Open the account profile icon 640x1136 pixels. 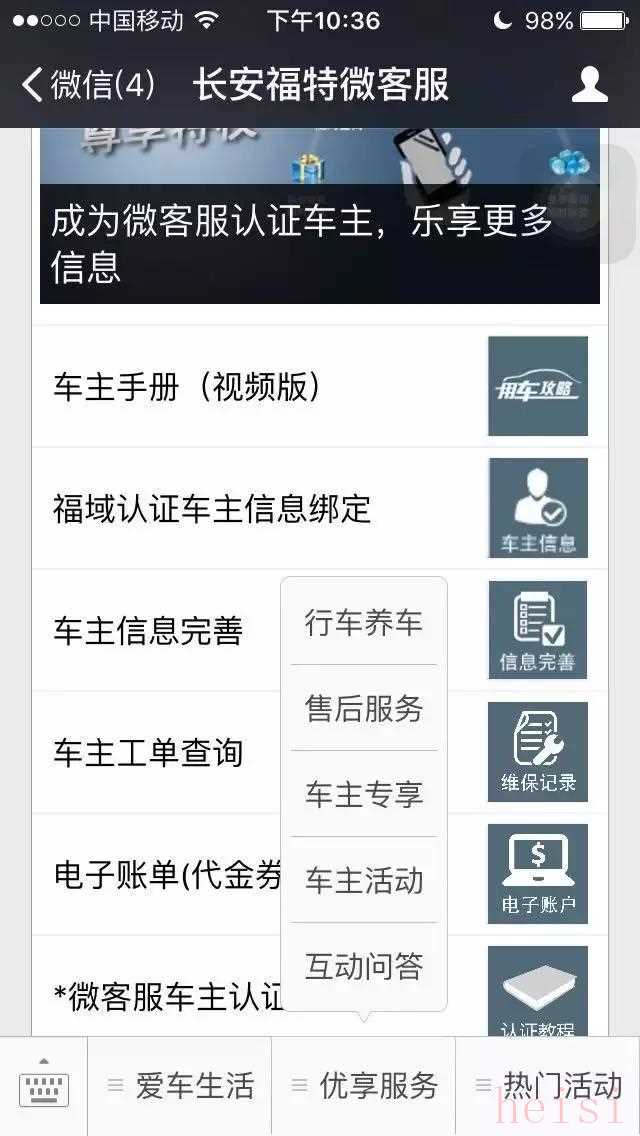[x=589, y=85]
